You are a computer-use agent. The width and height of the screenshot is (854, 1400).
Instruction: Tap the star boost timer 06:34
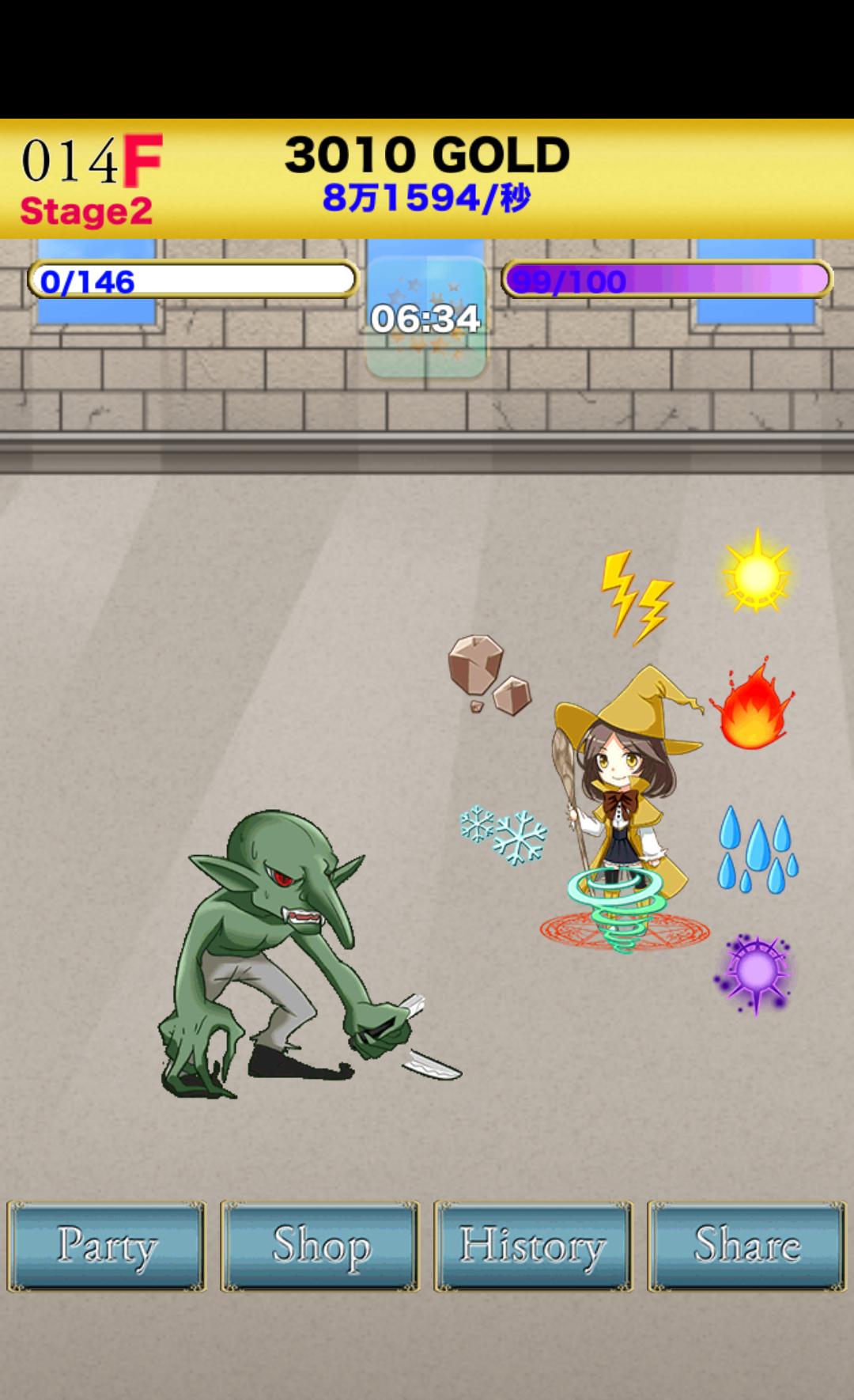tap(426, 318)
